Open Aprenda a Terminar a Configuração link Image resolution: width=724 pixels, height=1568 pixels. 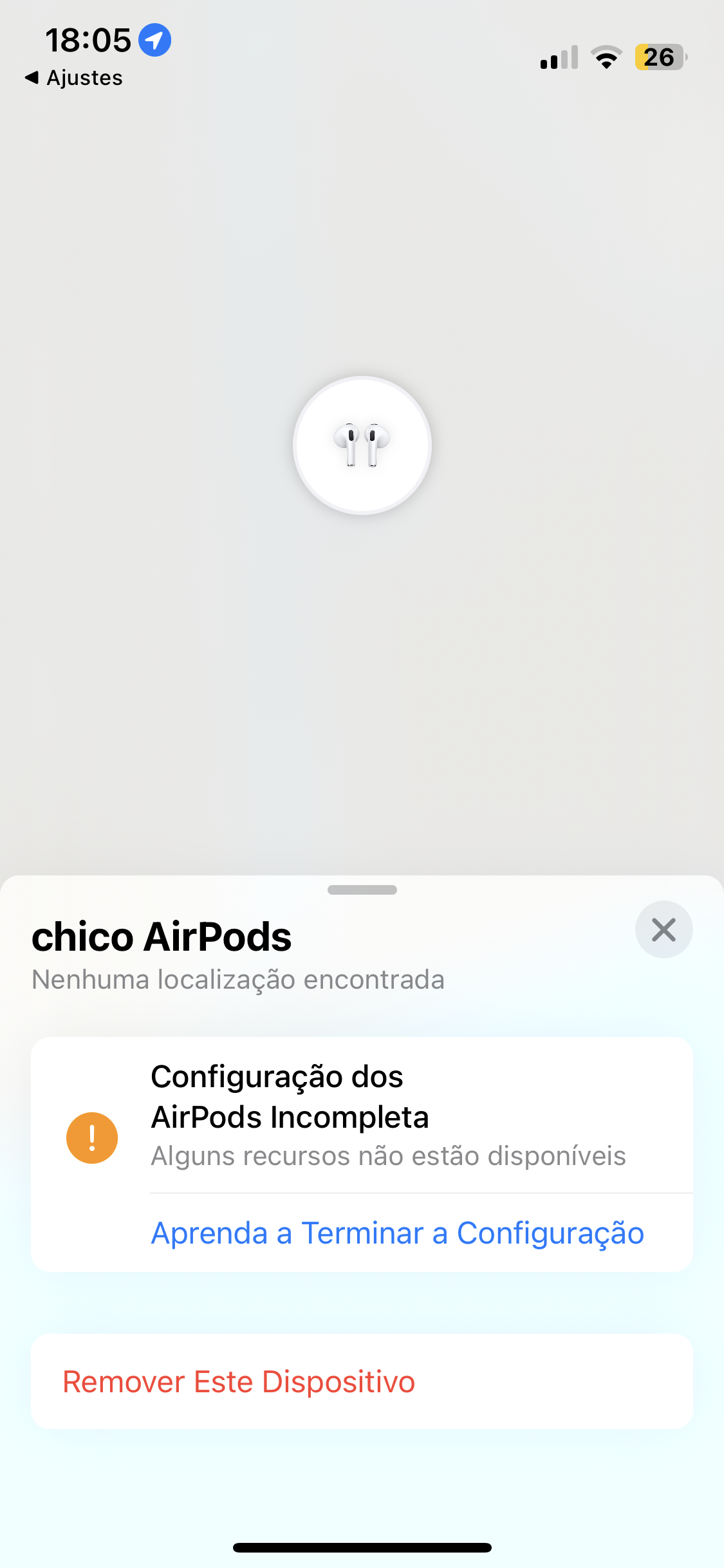(397, 1233)
